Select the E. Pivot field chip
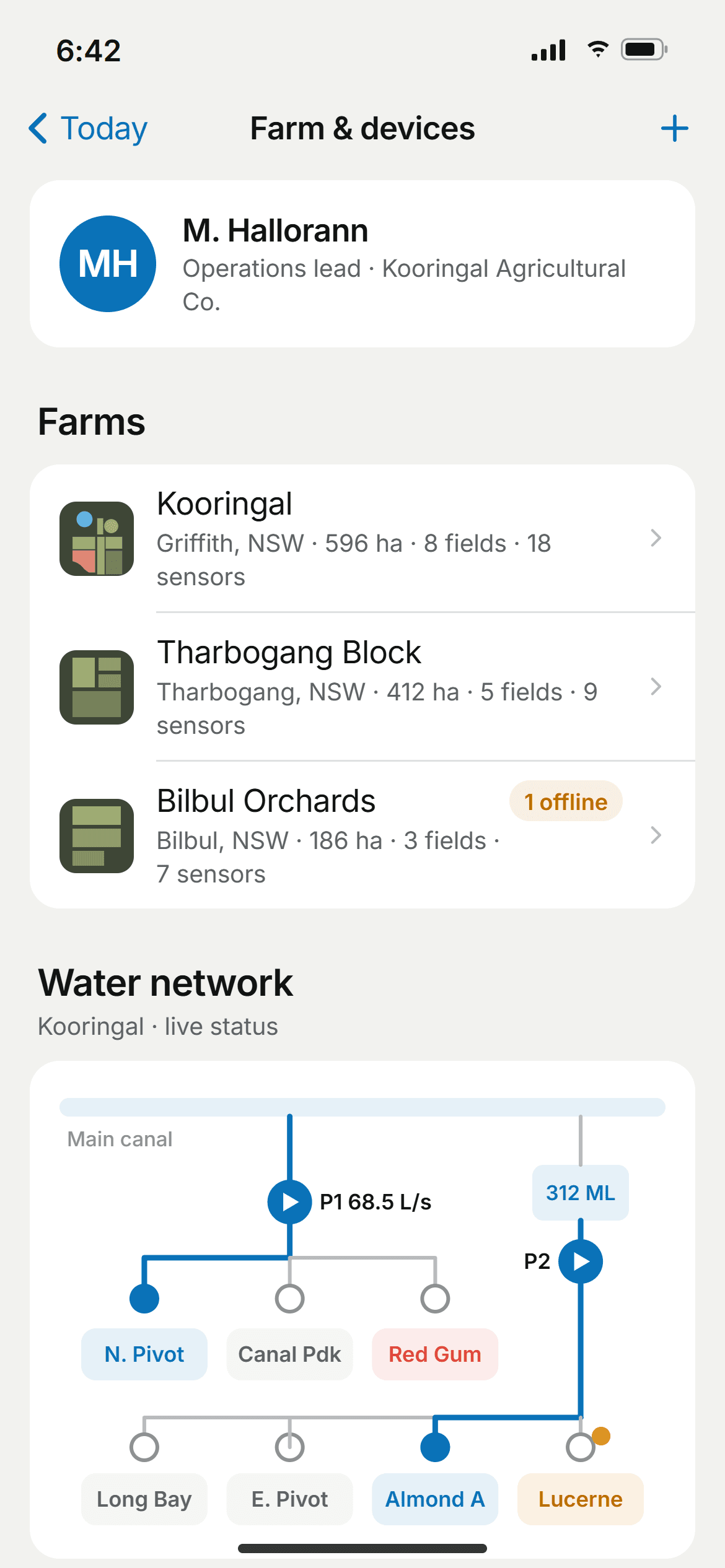This screenshot has width=725, height=1568. tap(289, 1499)
